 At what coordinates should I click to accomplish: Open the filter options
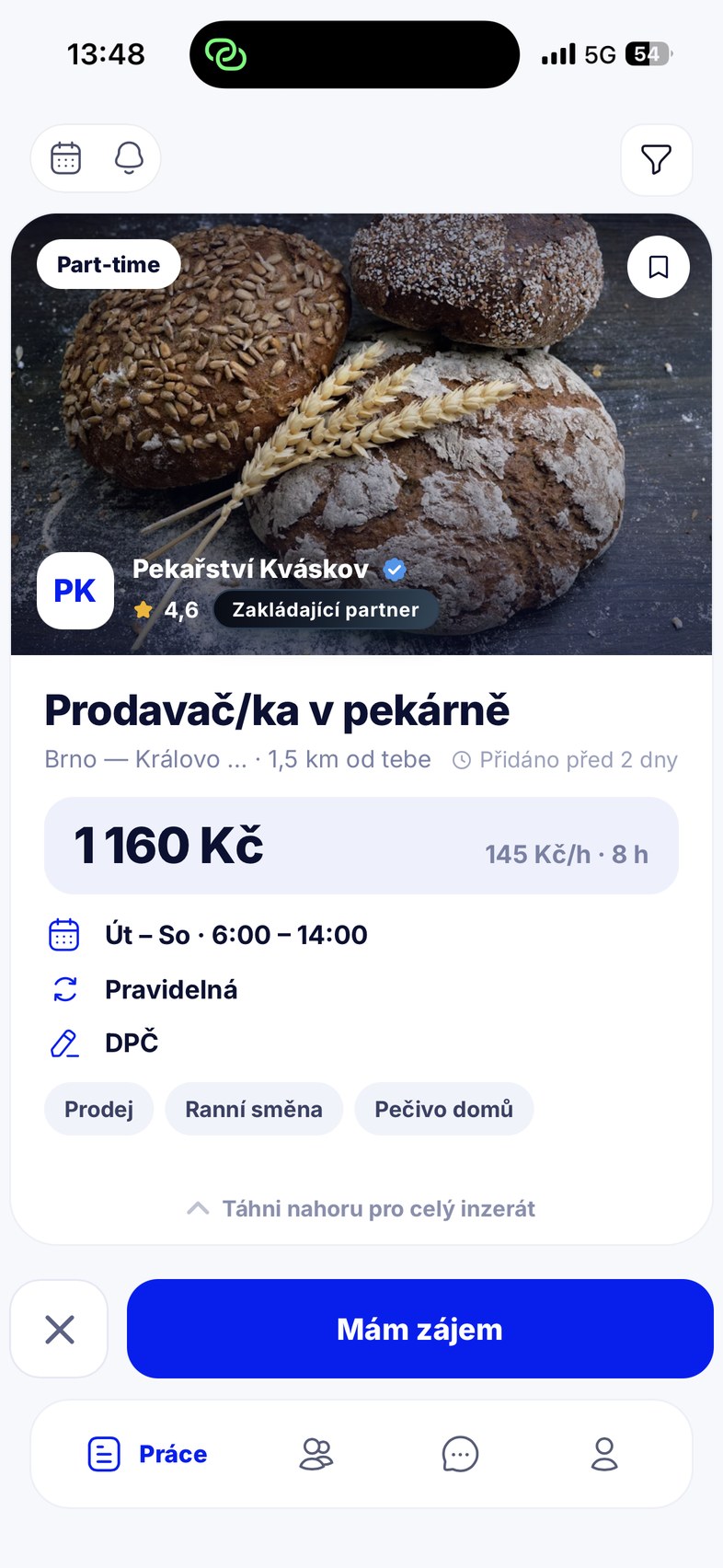(656, 159)
